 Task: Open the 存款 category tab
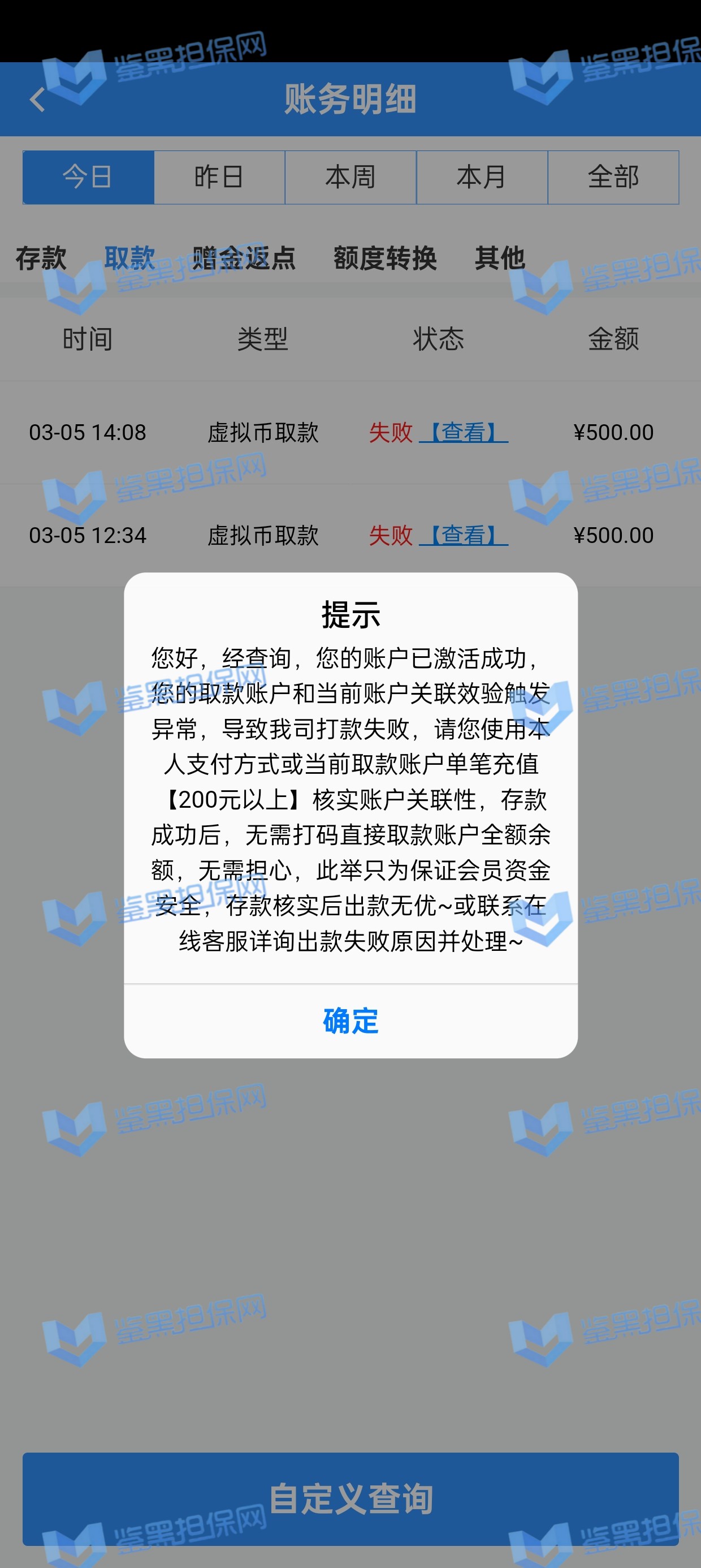[41, 258]
